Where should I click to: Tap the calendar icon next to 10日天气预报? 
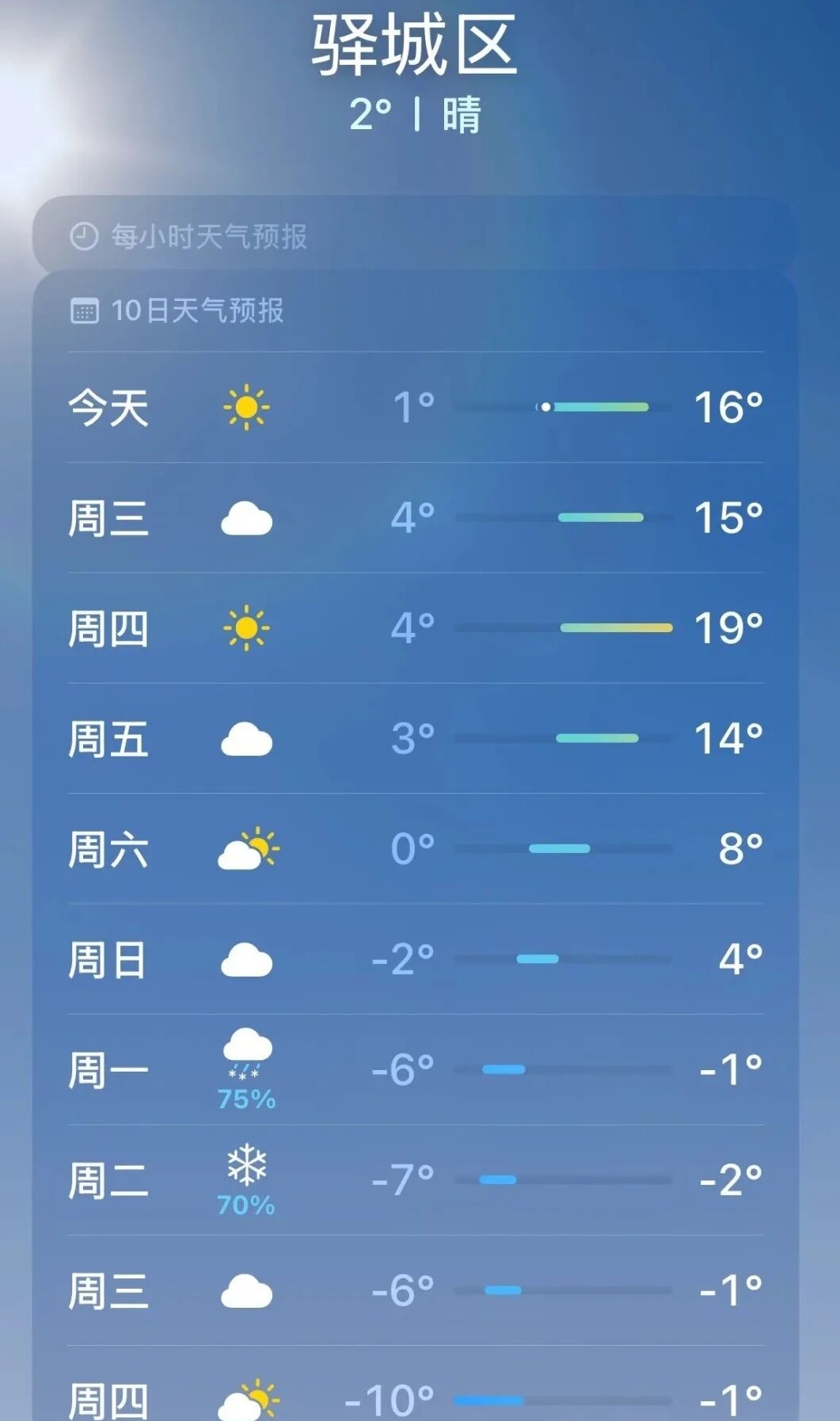pos(86,309)
